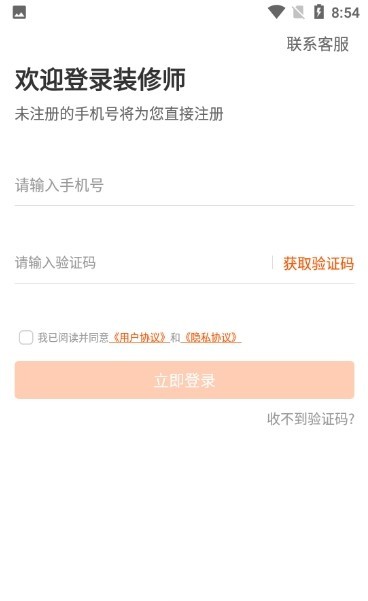This screenshot has width=368, height=601.
Task: Tap the 请输入验证码 verification code field
Action: pyautogui.click(x=142, y=263)
